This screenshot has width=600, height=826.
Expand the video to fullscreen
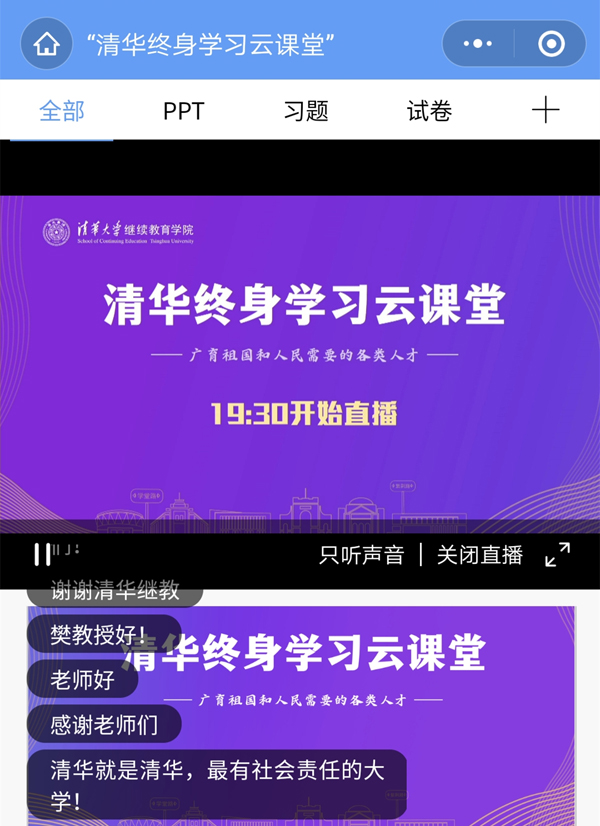557,555
